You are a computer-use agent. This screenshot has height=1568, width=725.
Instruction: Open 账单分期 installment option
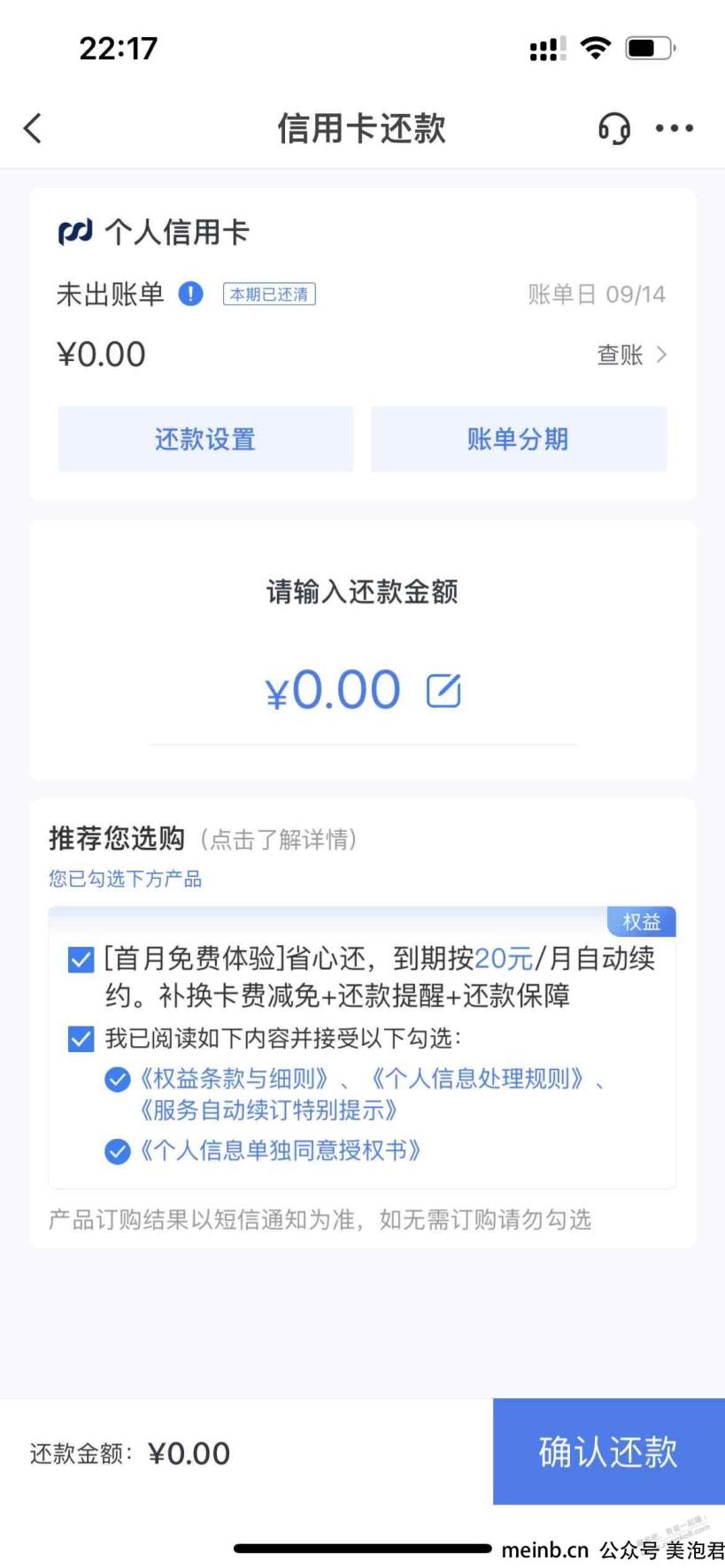[x=519, y=439]
